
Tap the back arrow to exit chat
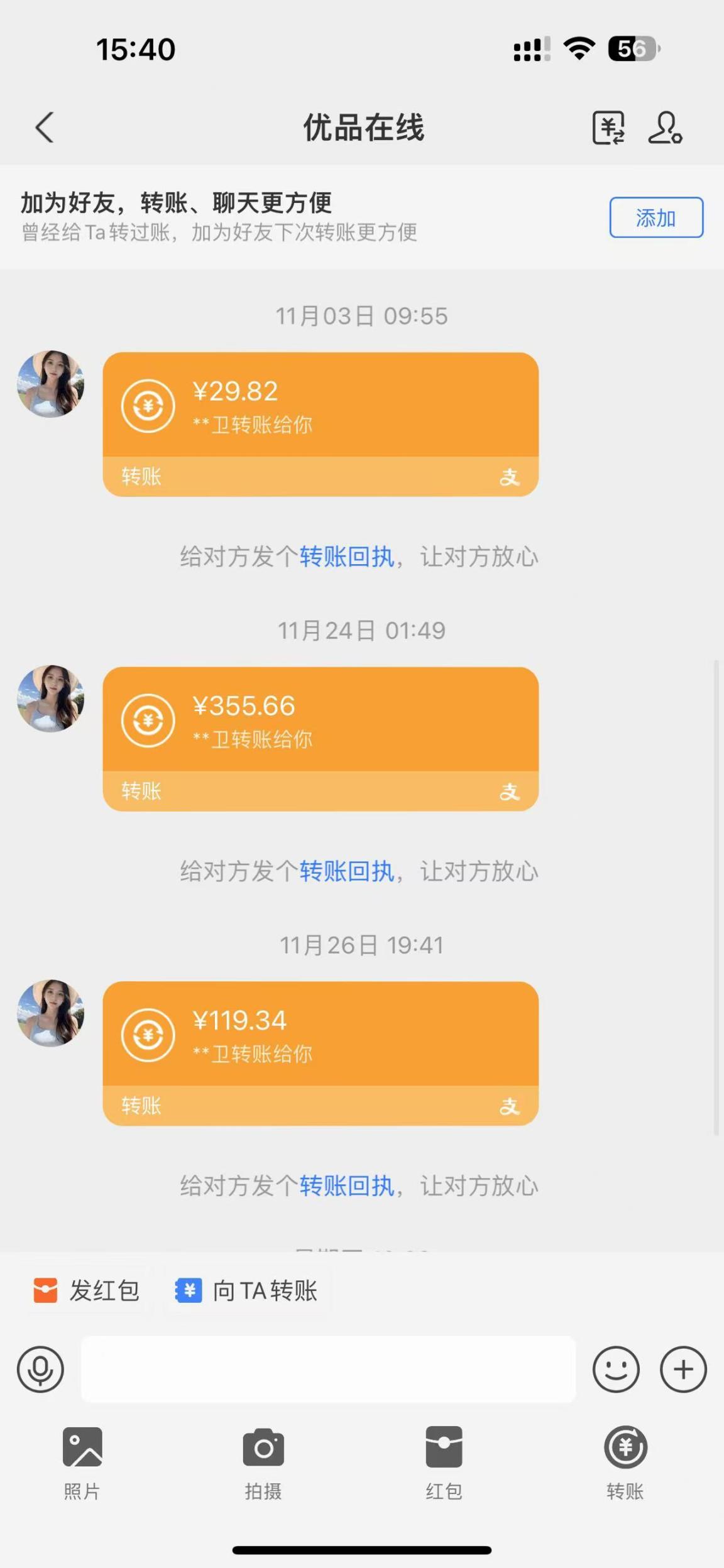(x=43, y=128)
